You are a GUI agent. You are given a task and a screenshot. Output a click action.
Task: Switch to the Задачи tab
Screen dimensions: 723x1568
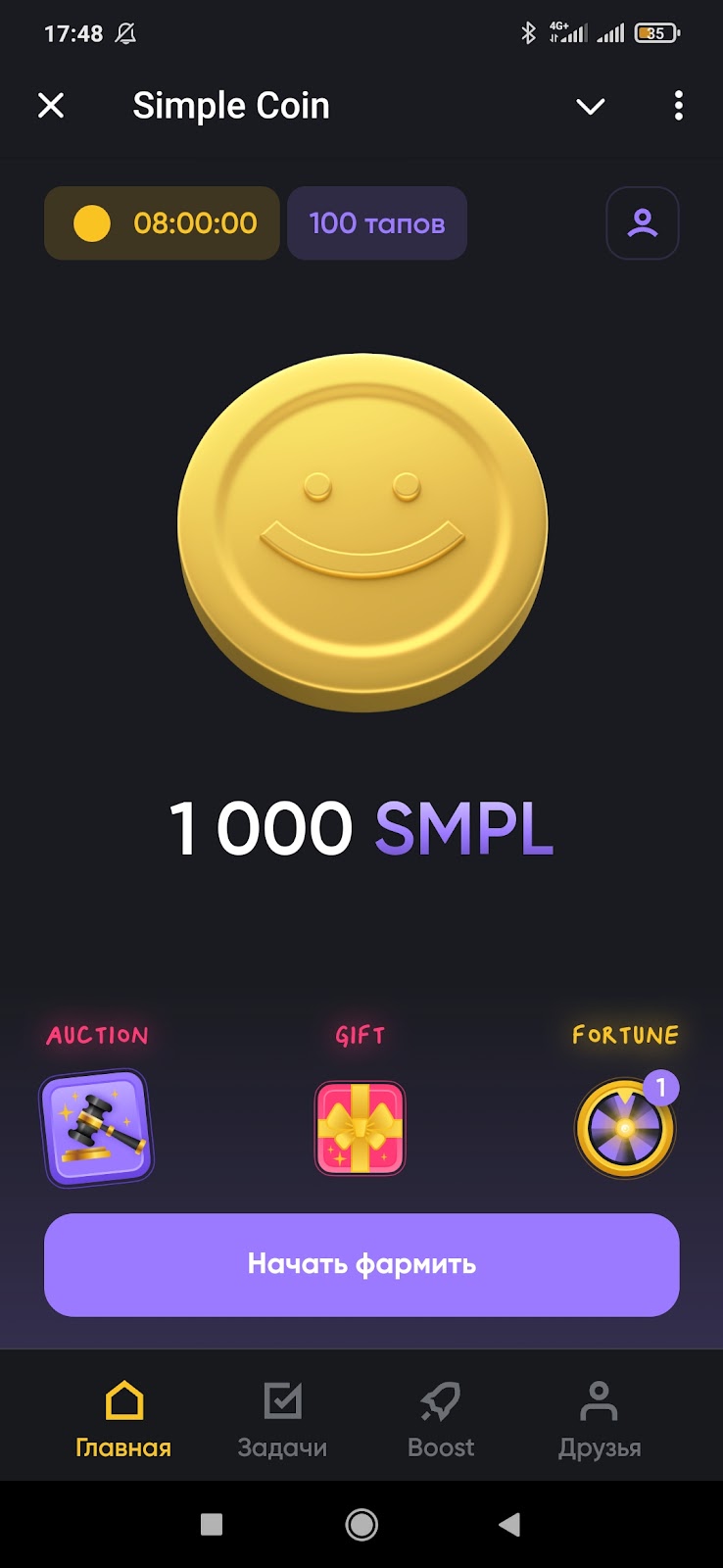[x=282, y=1418]
